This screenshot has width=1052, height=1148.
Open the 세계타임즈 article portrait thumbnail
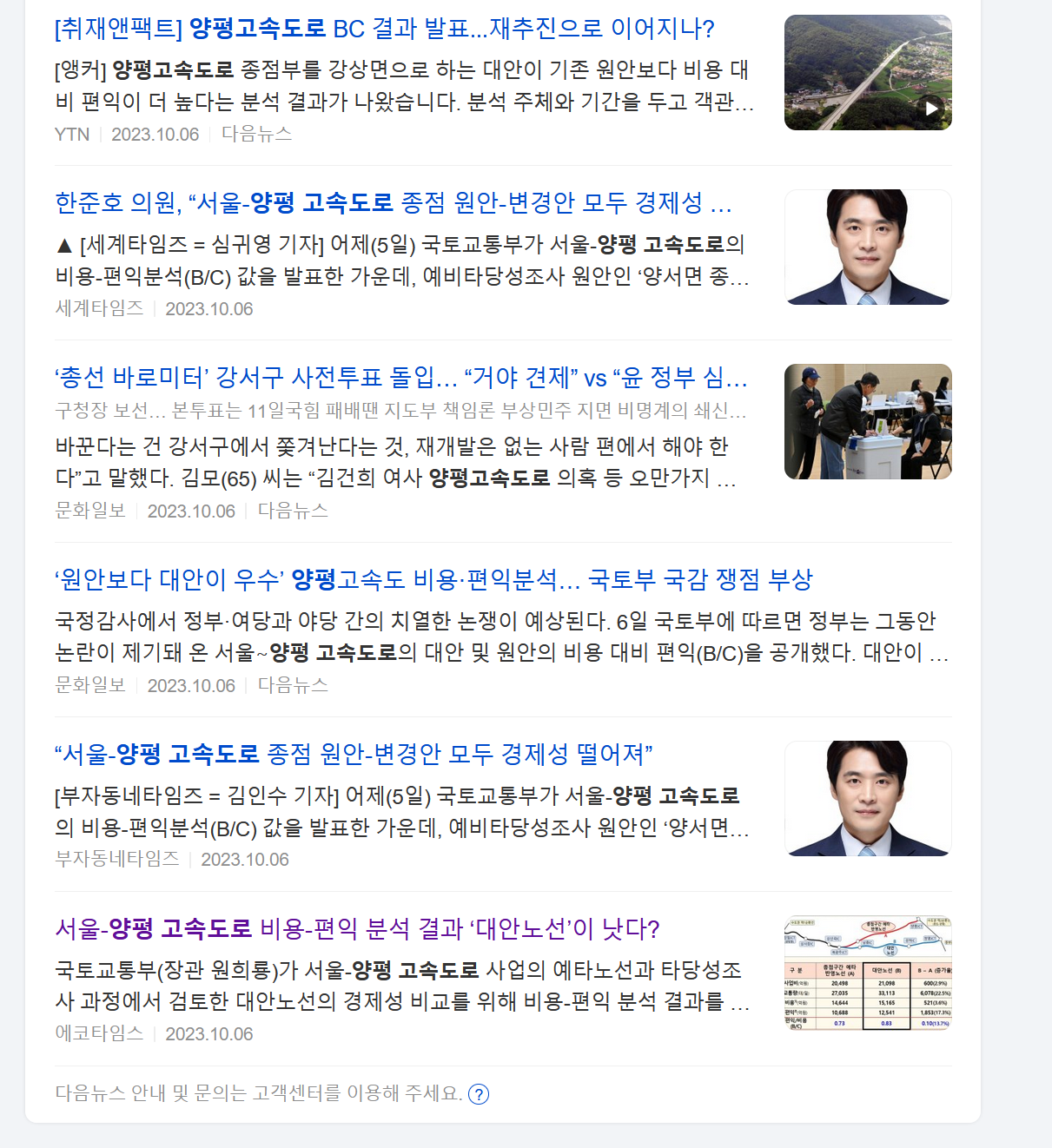[x=868, y=247]
